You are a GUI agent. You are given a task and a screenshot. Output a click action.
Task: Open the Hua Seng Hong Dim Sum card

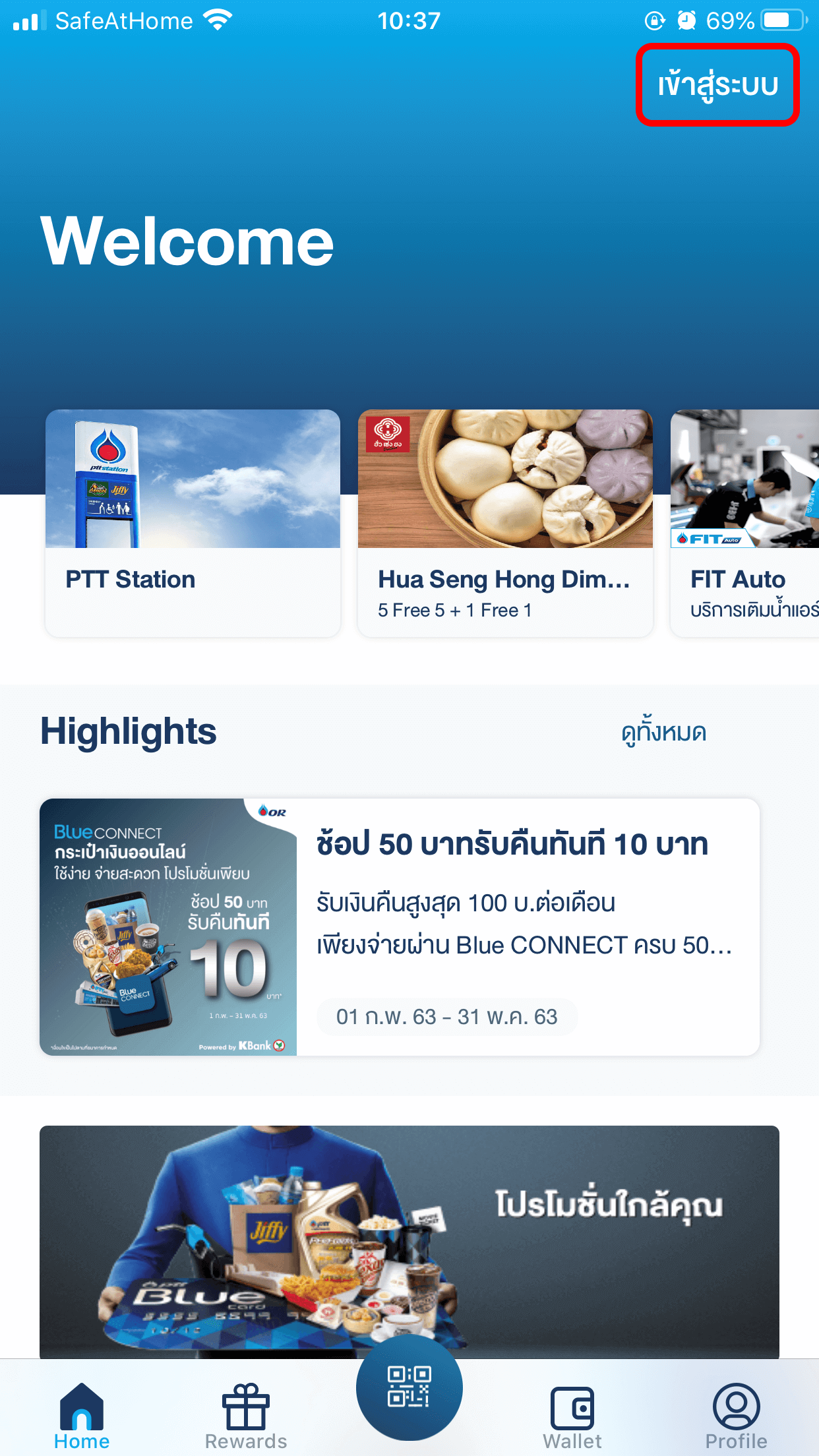[505, 522]
